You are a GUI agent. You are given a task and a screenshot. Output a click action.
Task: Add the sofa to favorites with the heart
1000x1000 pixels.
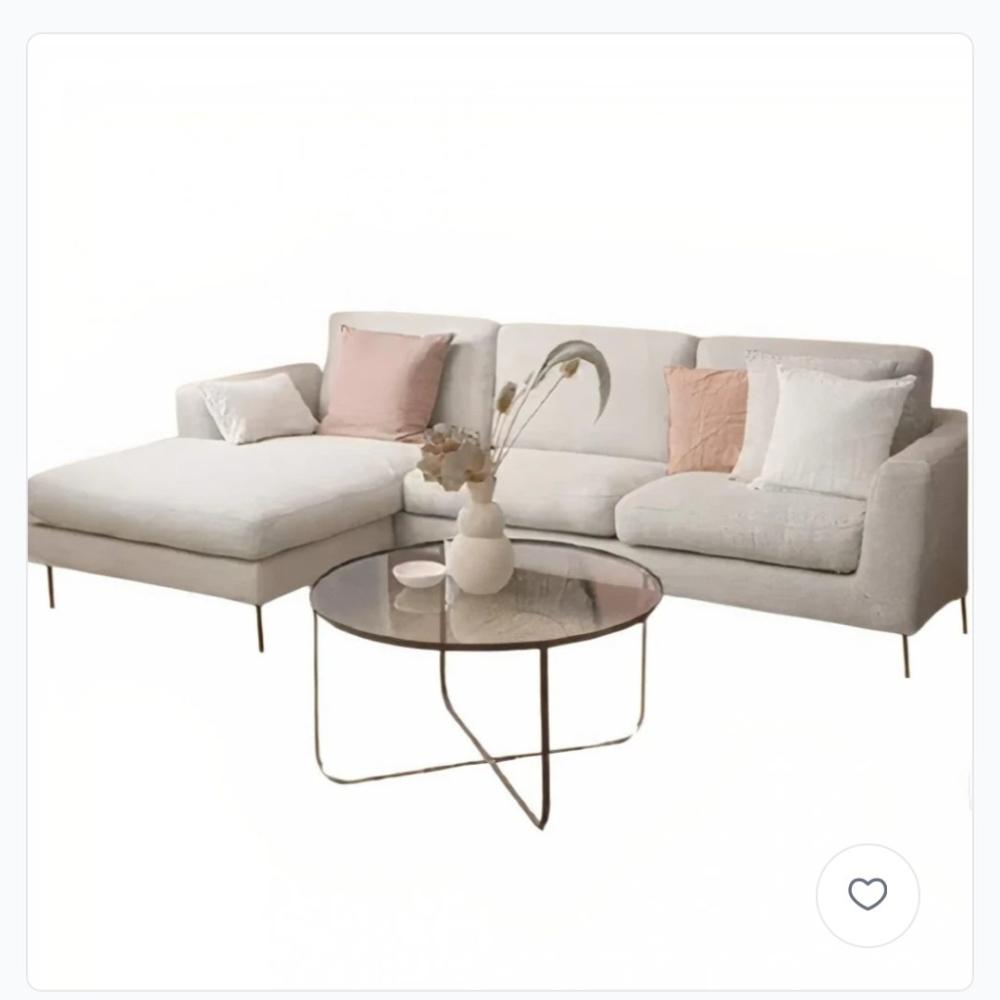[x=867, y=894]
